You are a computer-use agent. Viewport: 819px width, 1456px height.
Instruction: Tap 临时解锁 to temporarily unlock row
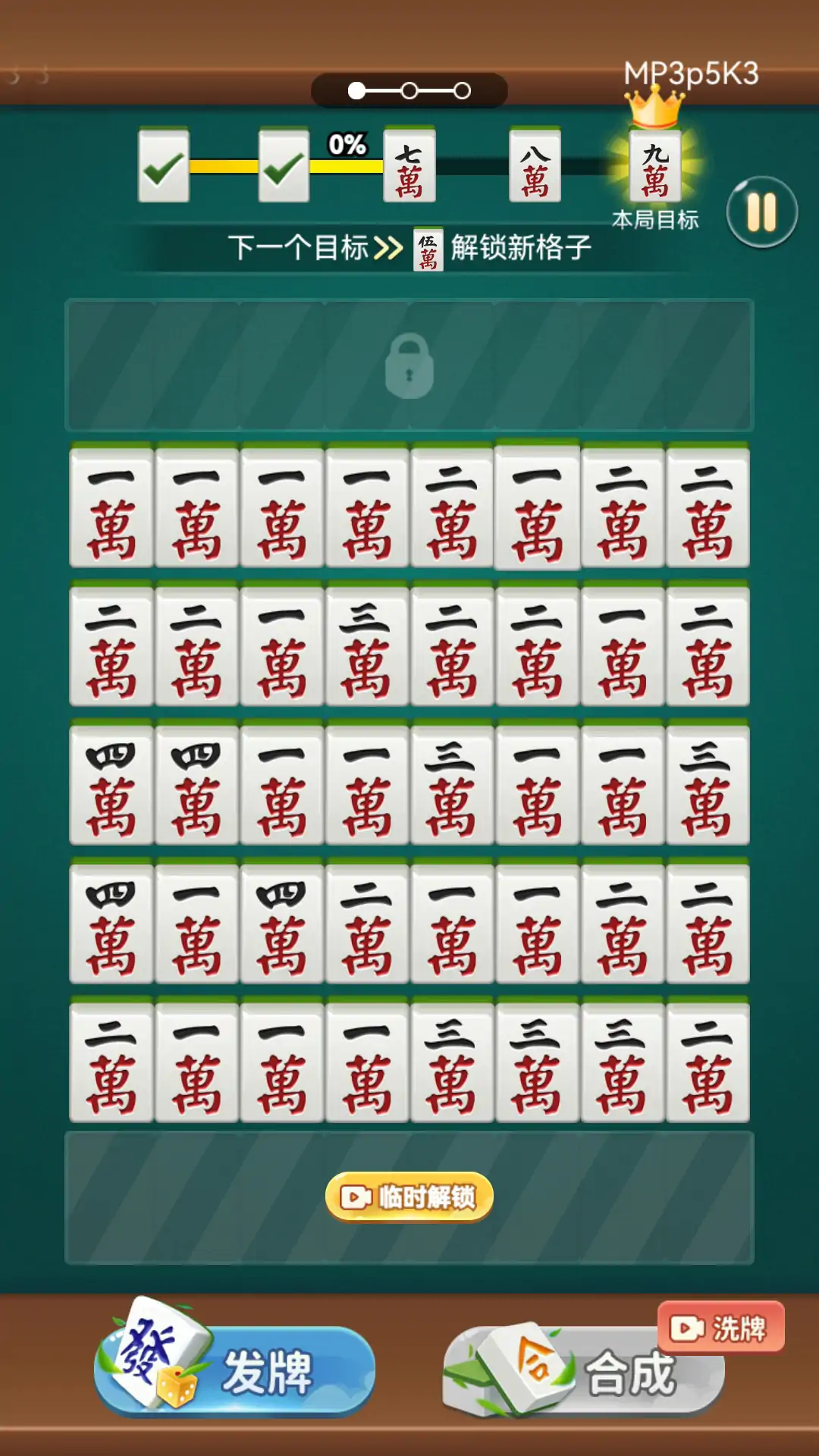pos(409,1197)
